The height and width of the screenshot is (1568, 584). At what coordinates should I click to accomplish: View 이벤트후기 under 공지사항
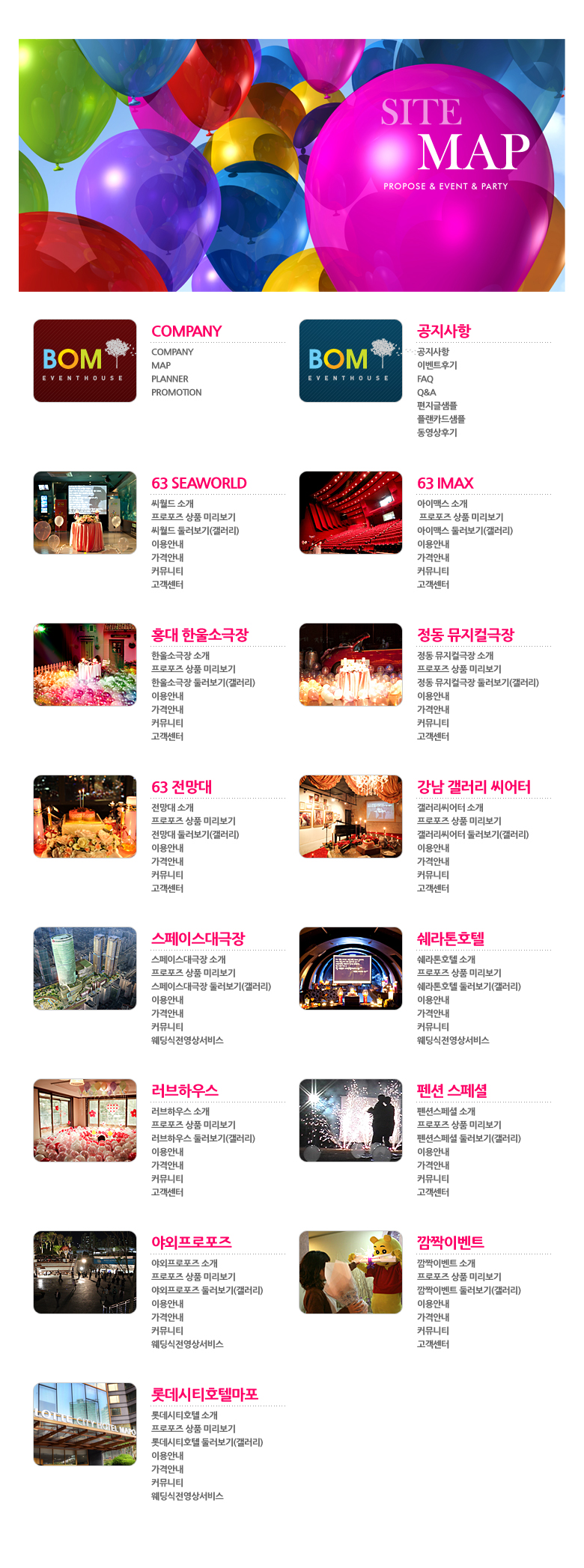coord(437,365)
